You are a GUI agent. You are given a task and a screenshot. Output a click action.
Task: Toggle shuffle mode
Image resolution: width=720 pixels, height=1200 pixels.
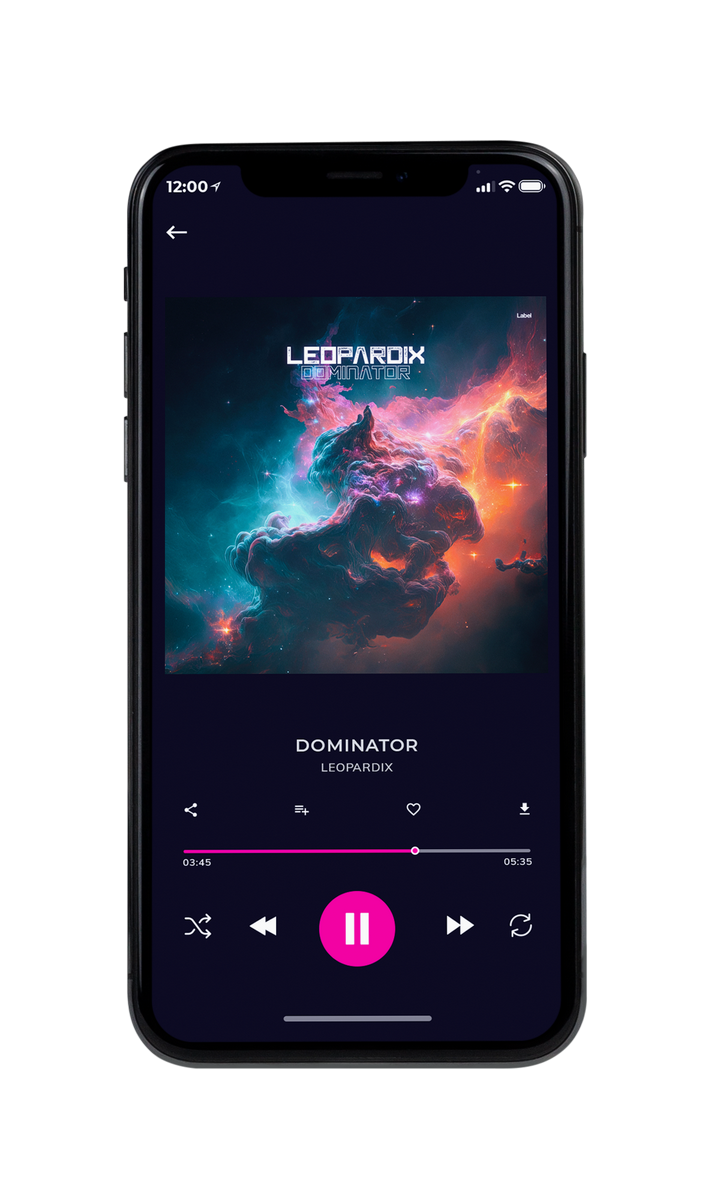point(198,926)
